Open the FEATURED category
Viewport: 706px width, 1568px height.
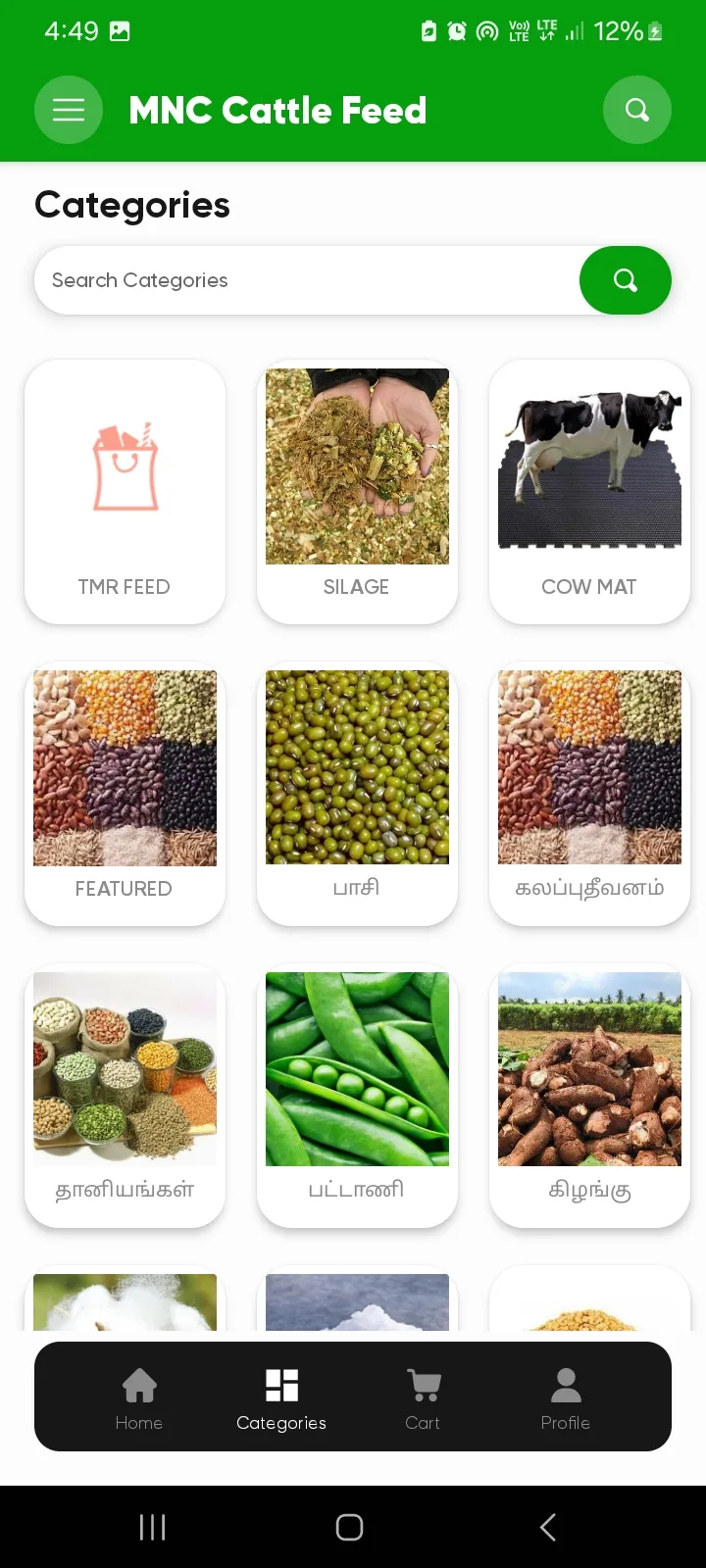pyautogui.click(x=125, y=794)
